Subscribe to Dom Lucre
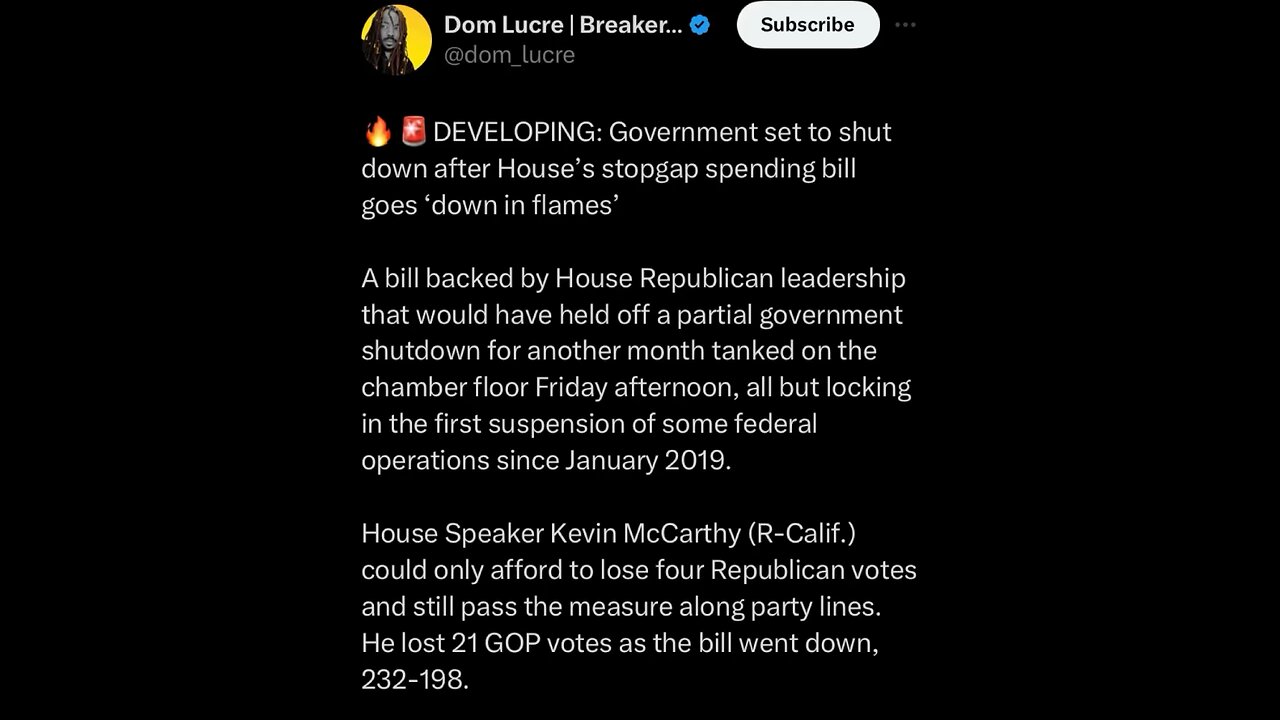Screen dimensions: 1280x720 807,25
